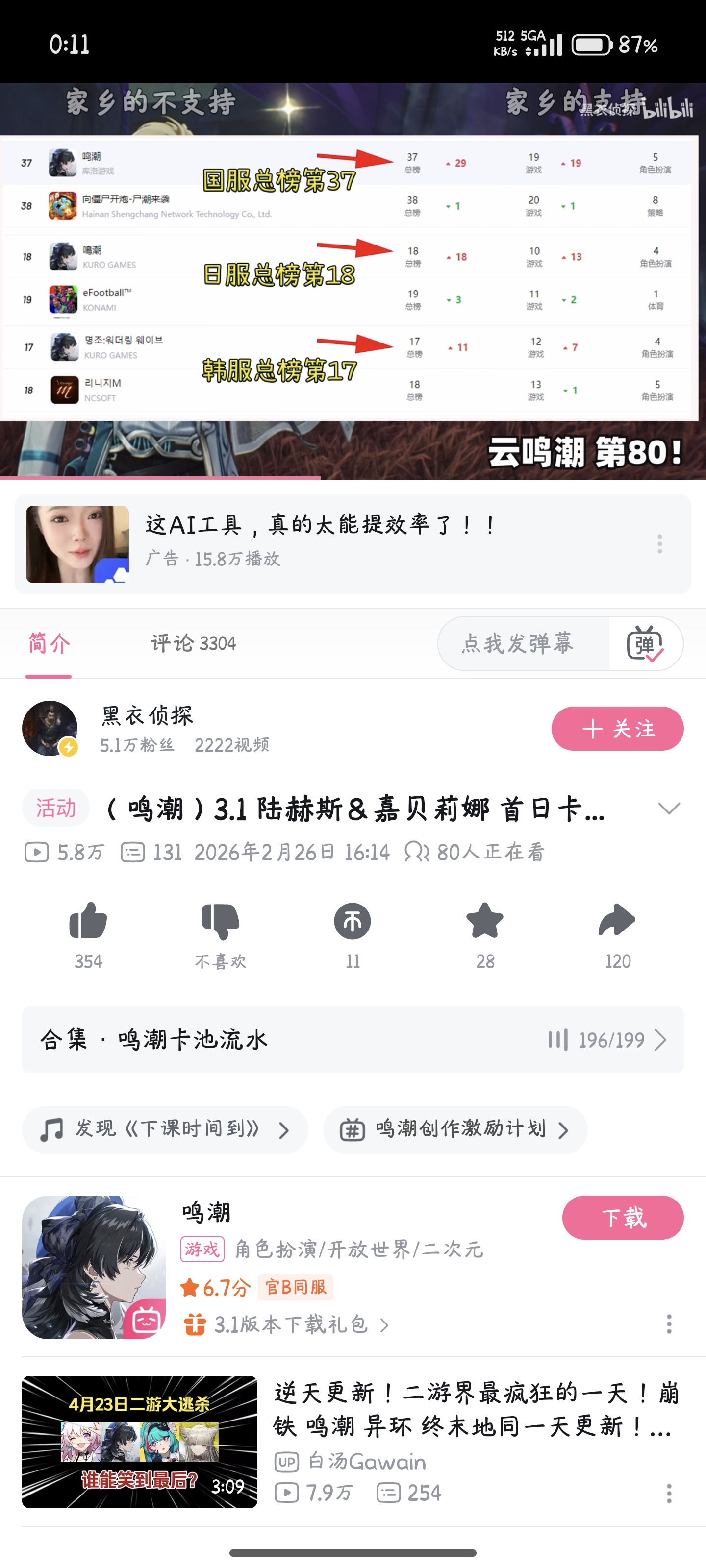Give a coin to this video
The image size is (706, 1568).
(353, 922)
